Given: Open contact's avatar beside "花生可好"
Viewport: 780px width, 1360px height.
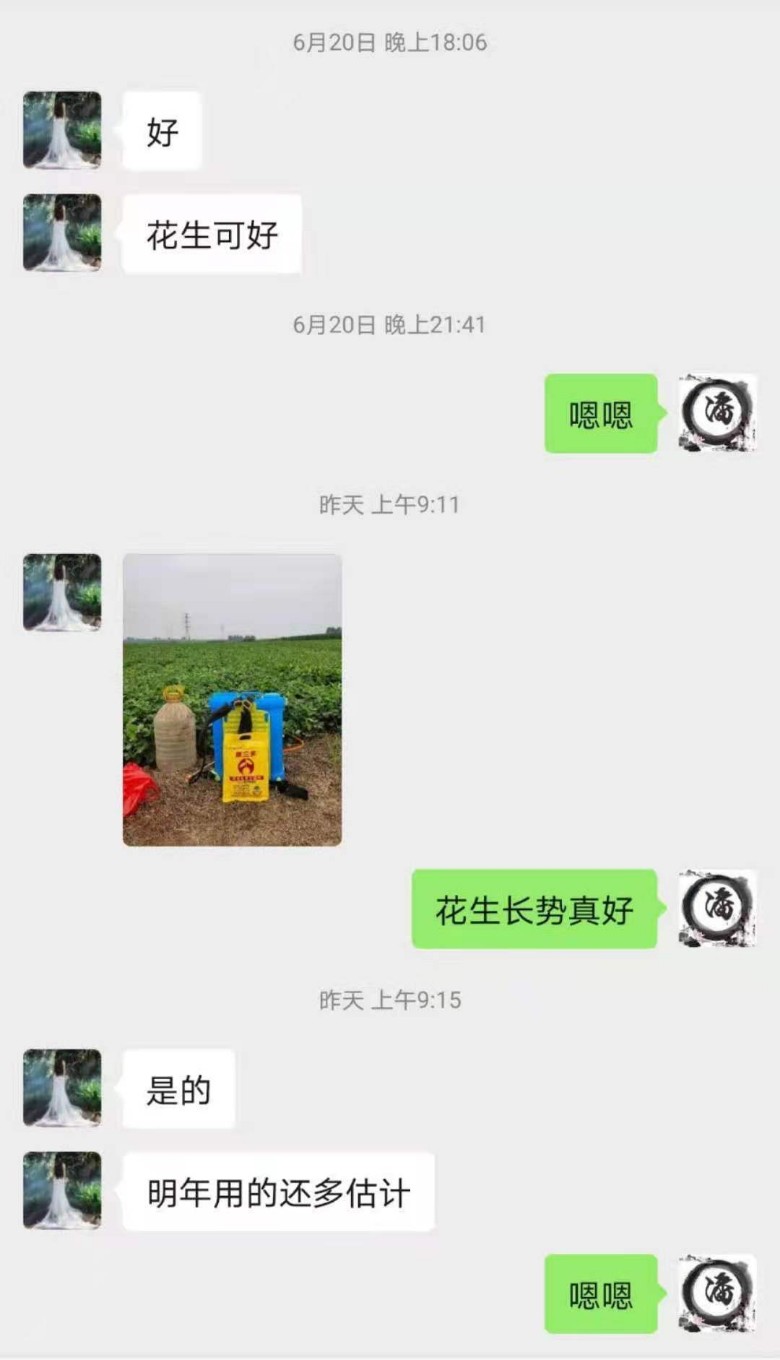Looking at the screenshot, I should (62, 233).
